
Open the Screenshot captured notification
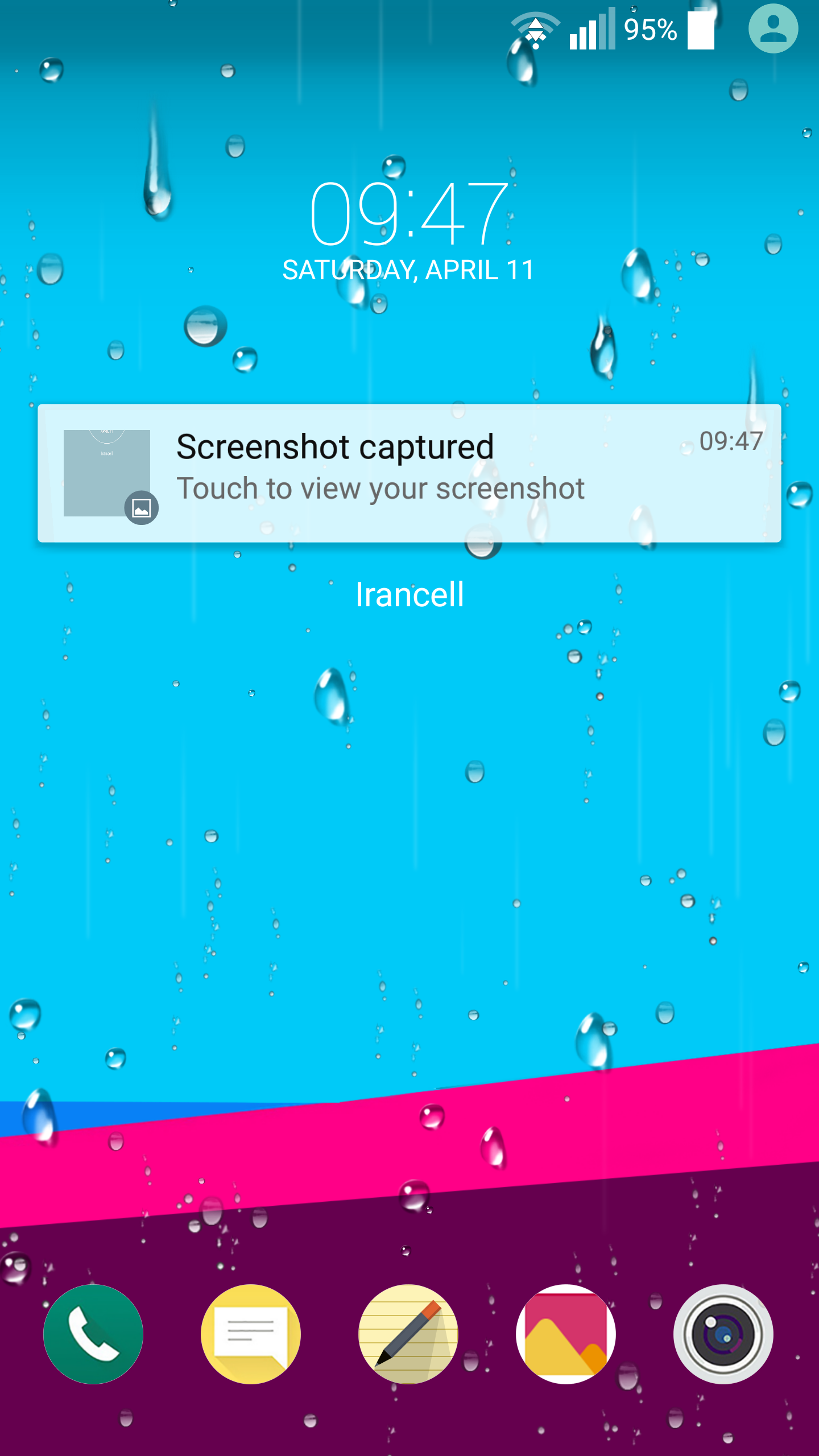(x=409, y=473)
